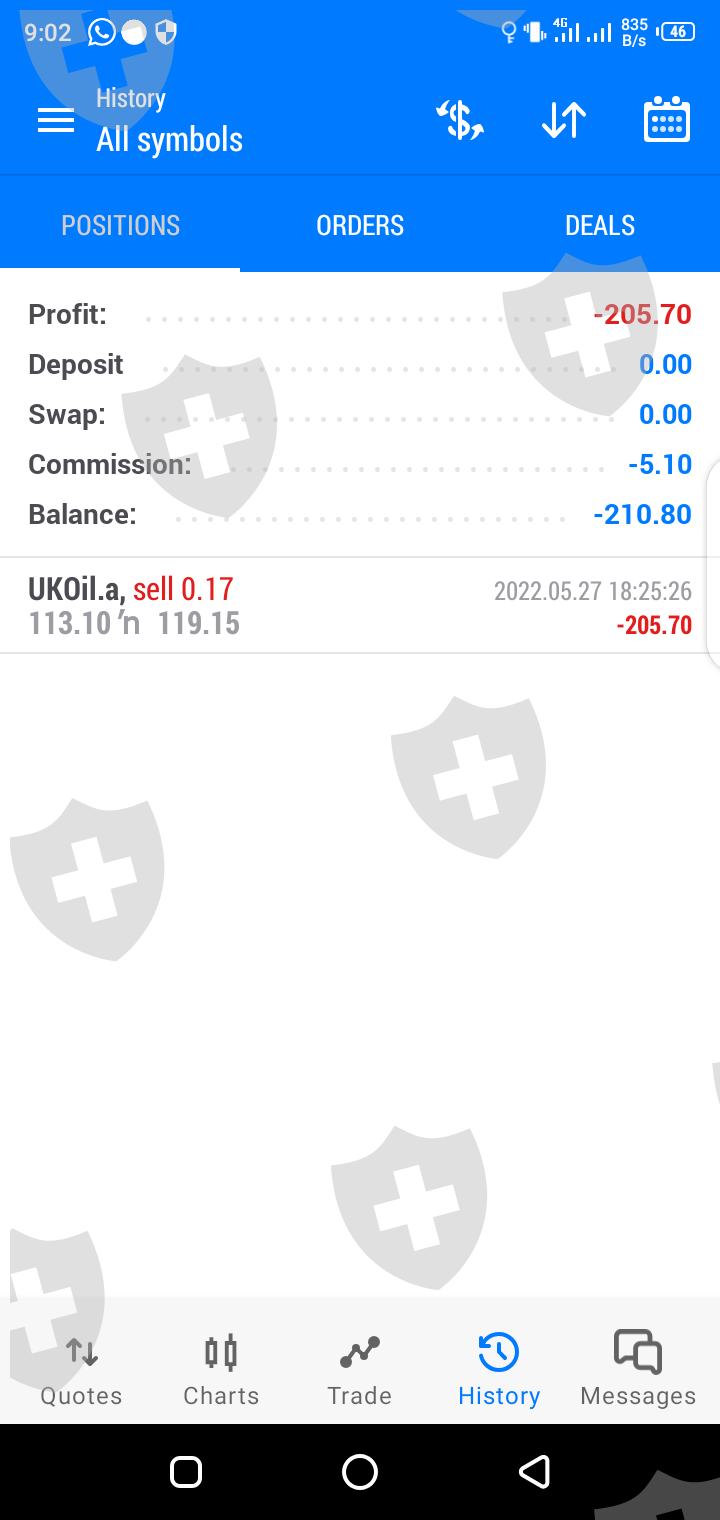Open the UKOil.a sell 0.17 position
The height and width of the screenshot is (1520, 720).
coord(360,606)
